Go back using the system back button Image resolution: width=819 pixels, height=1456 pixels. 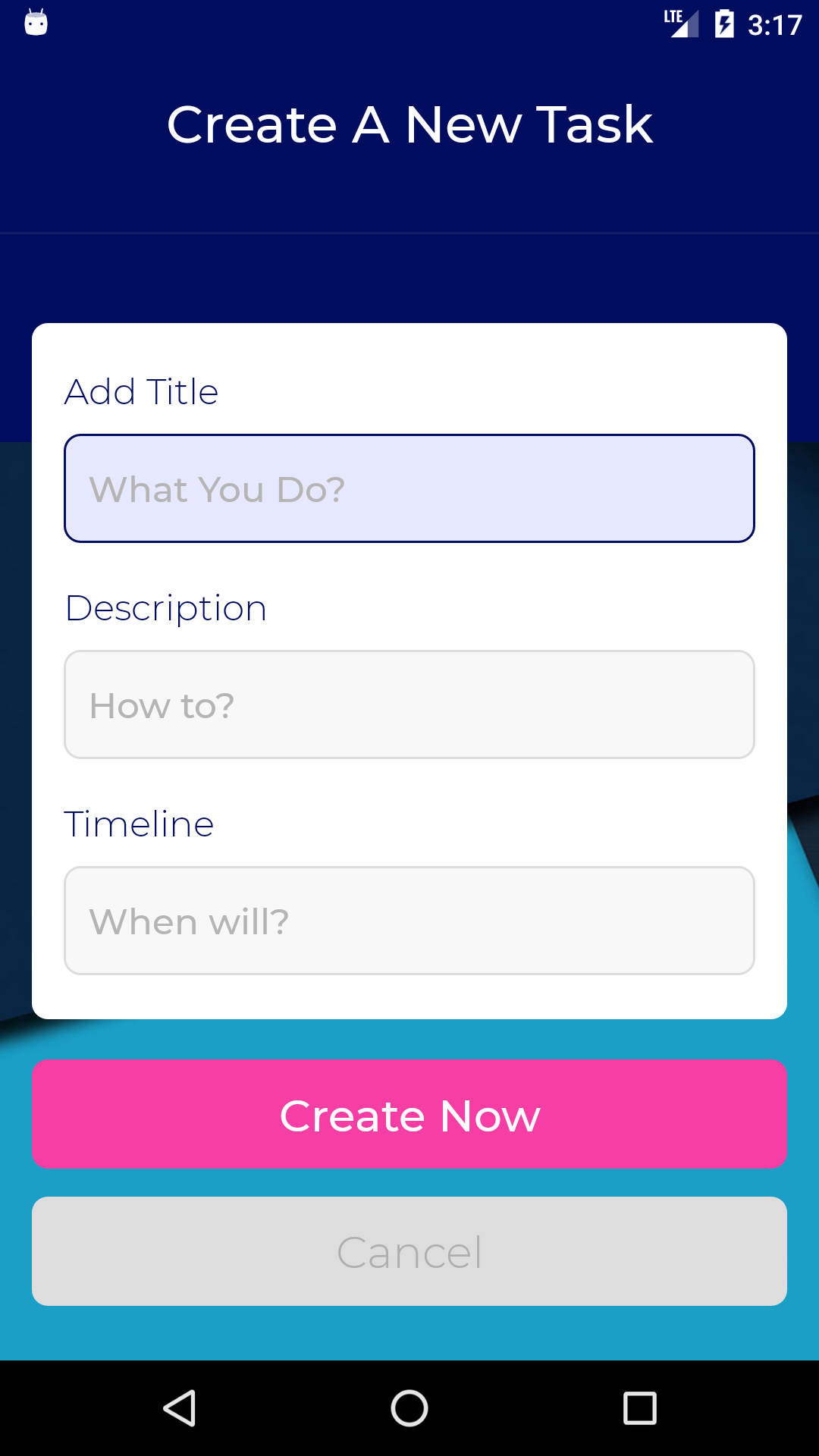[180, 1408]
